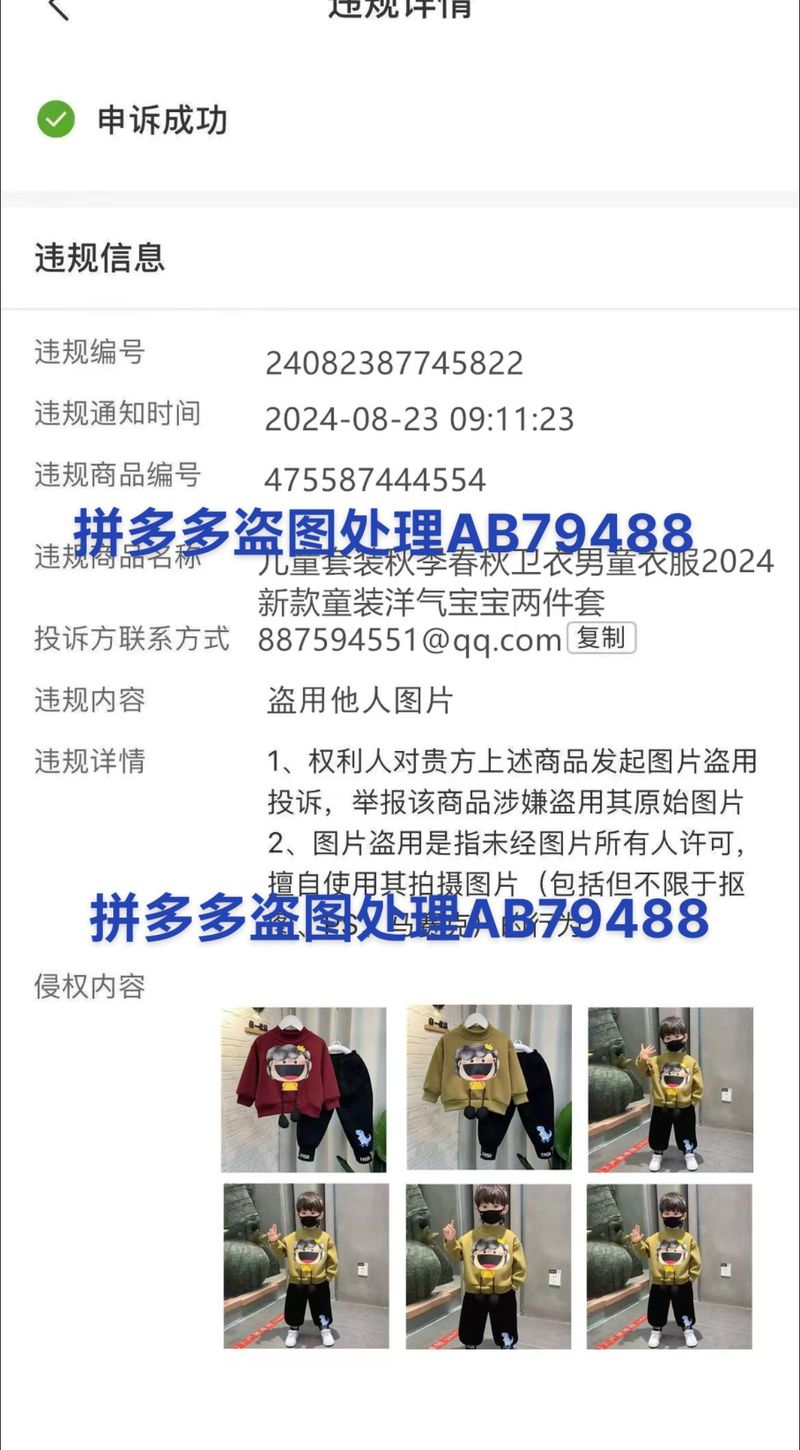
Task: View the bottom-middle boy model photo
Action: [x=489, y=1266]
